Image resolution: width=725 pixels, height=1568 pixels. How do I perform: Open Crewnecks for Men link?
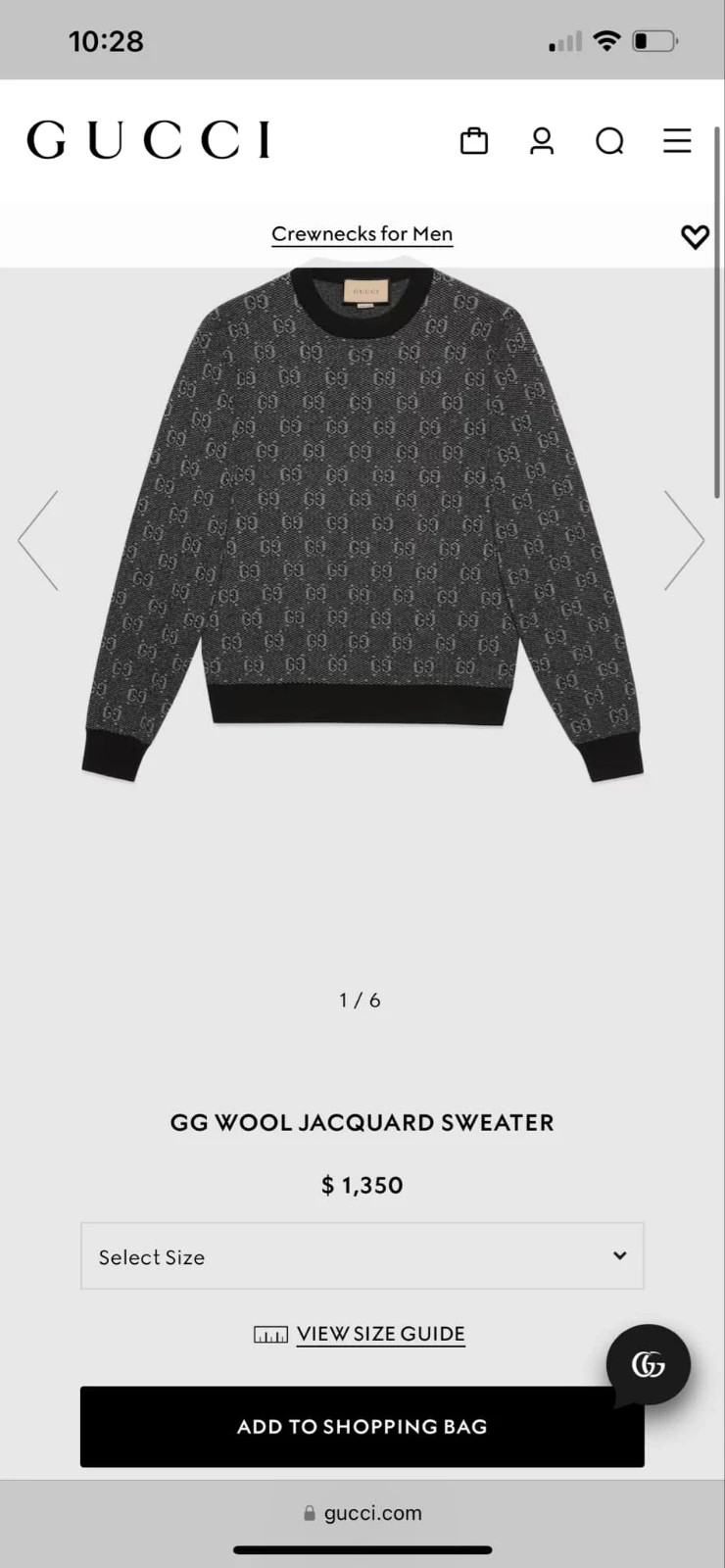click(x=362, y=234)
